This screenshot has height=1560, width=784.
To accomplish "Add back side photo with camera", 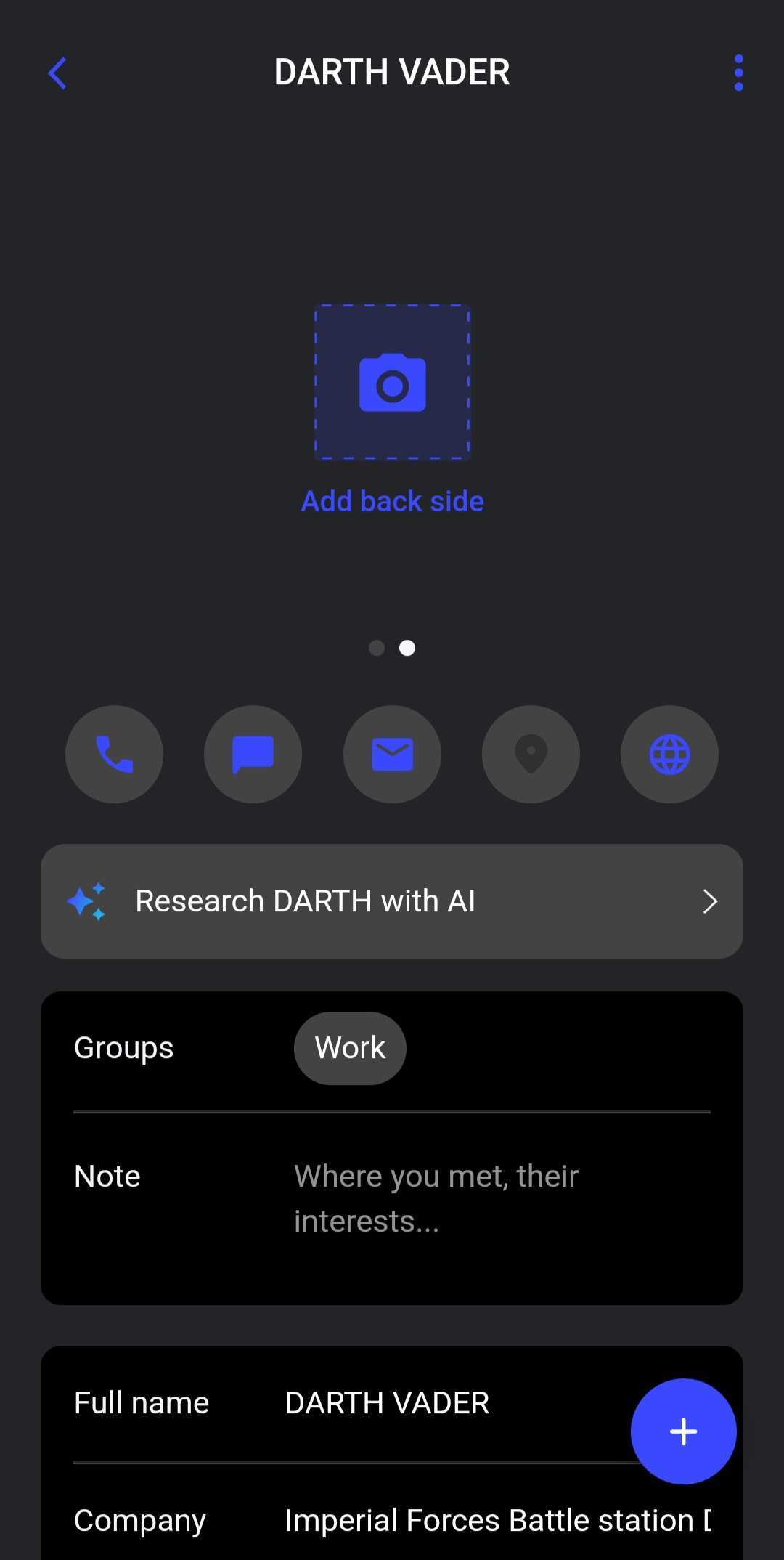I will [x=392, y=383].
